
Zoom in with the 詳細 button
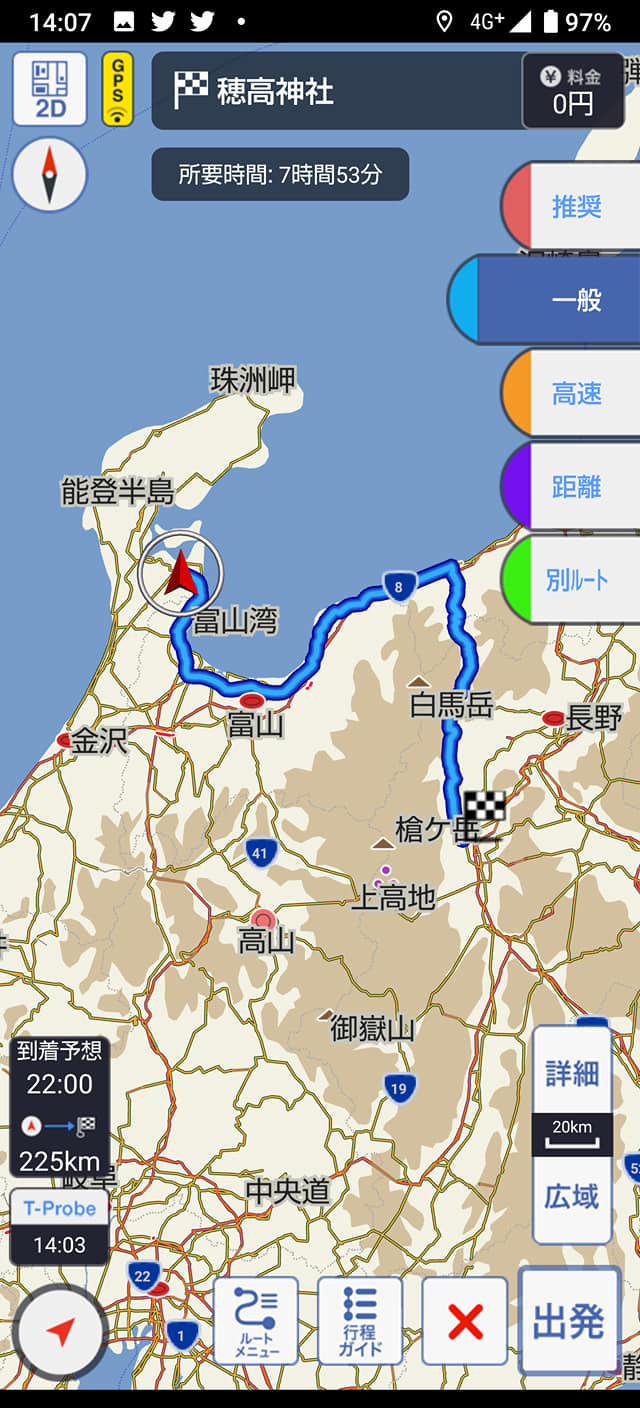572,1074
